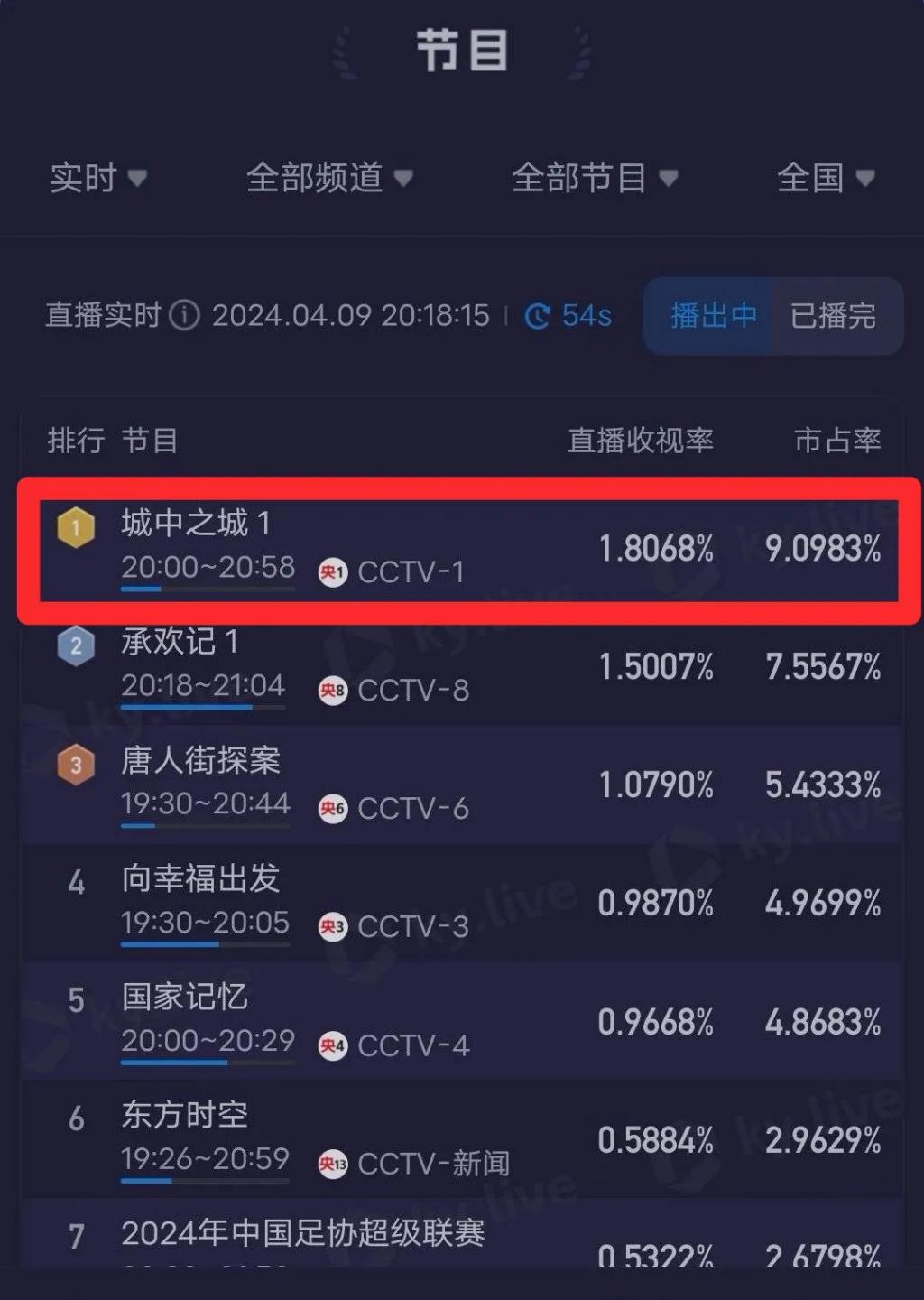Image resolution: width=924 pixels, height=1300 pixels.
Task: Select the 播出中 segment
Action: tap(712, 315)
